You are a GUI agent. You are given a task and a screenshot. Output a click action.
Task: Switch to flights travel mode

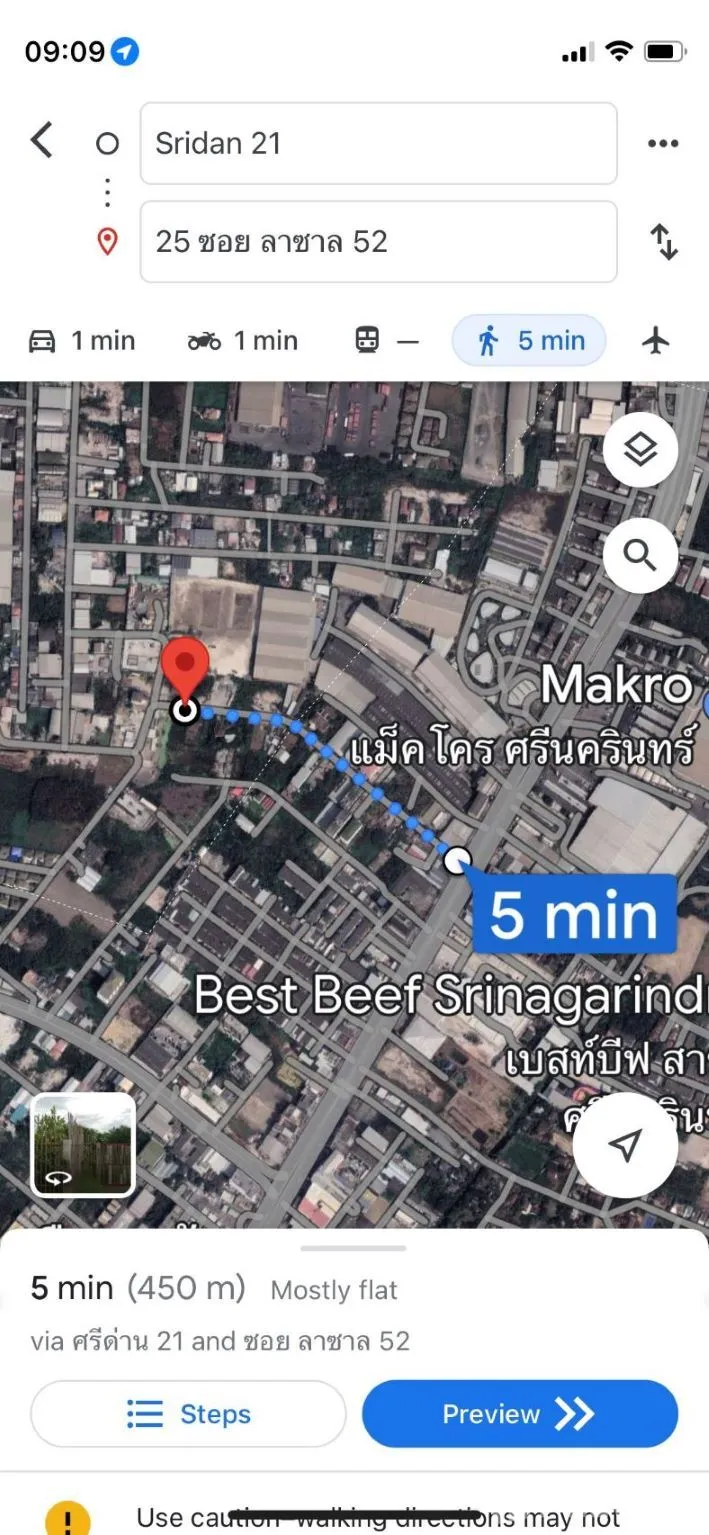click(655, 341)
